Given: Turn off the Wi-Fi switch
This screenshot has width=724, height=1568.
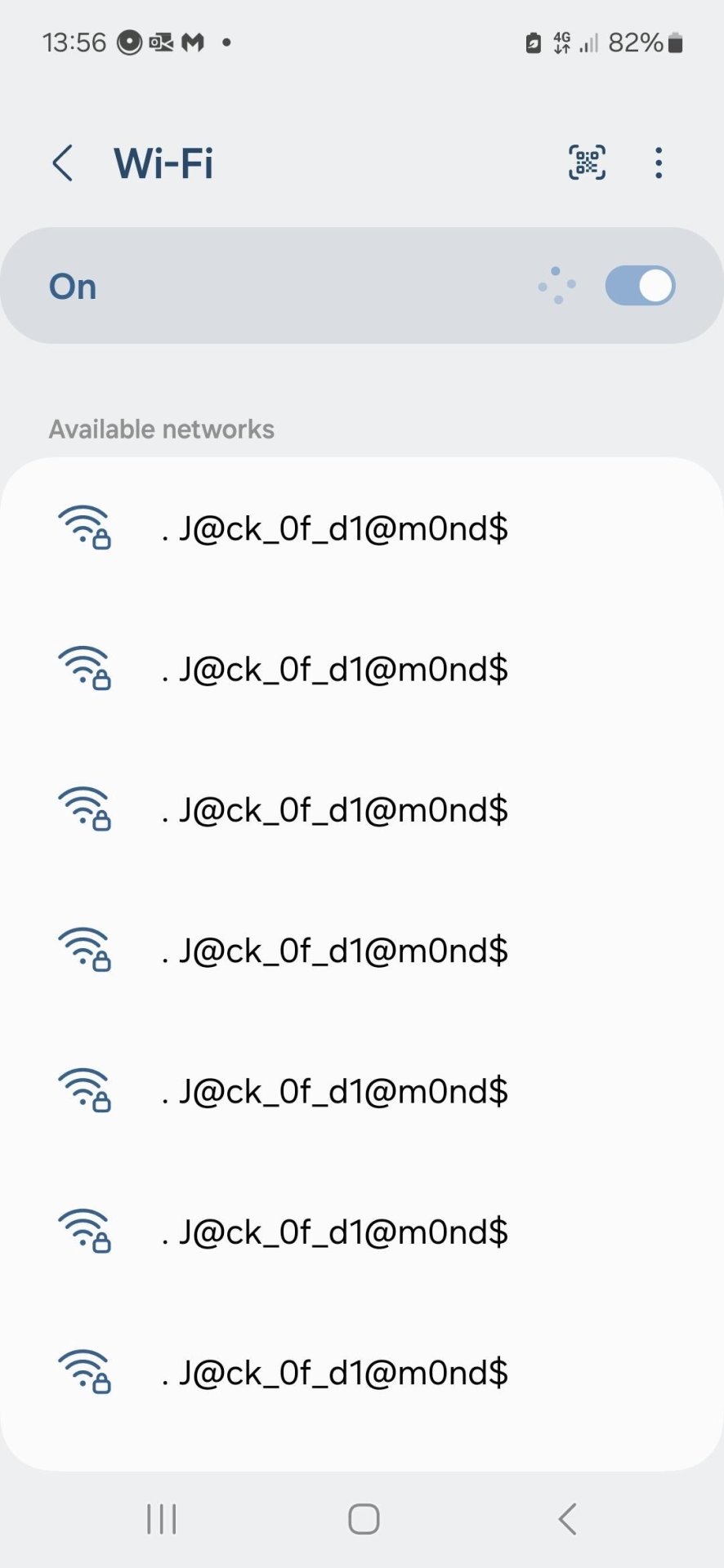Looking at the screenshot, I should 640,286.
